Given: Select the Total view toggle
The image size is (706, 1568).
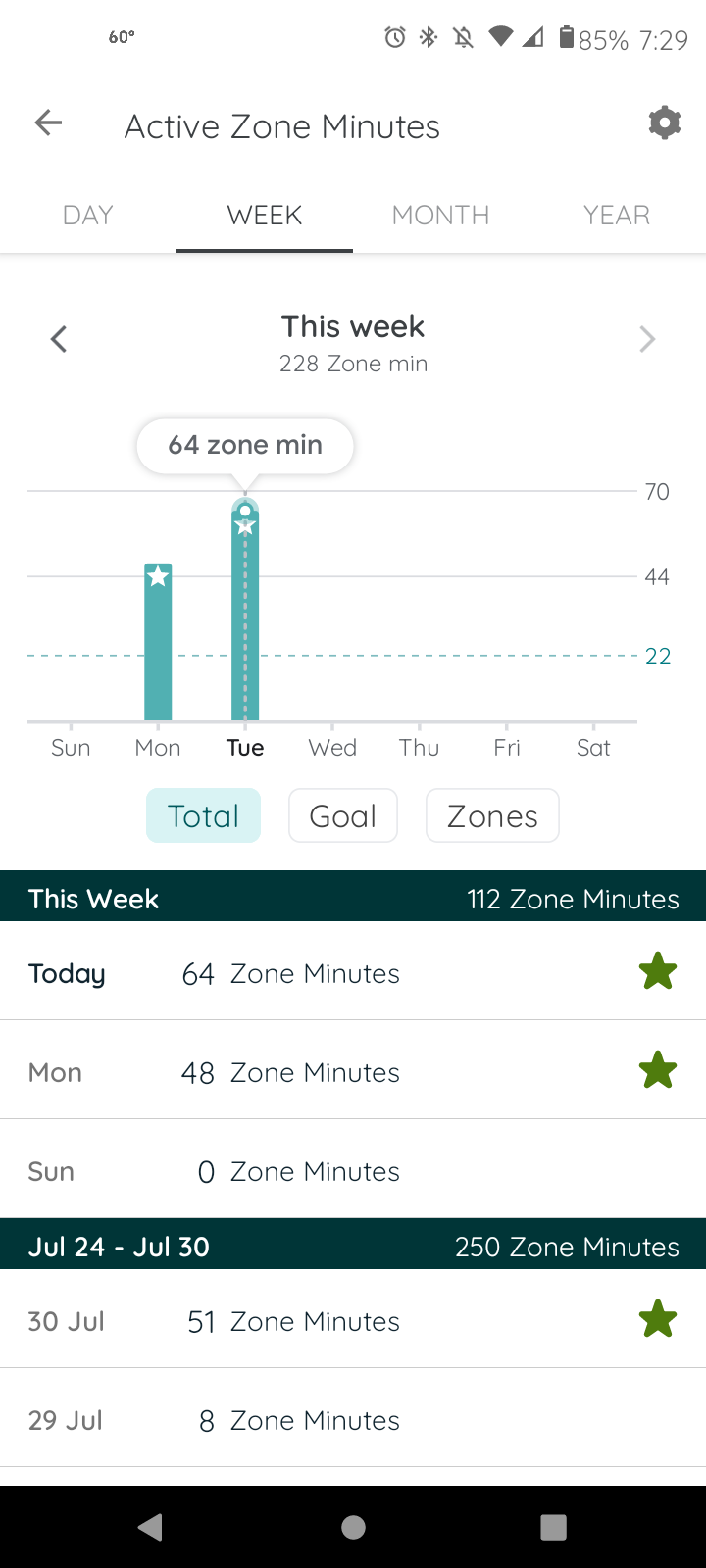Looking at the screenshot, I should pos(203,814).
